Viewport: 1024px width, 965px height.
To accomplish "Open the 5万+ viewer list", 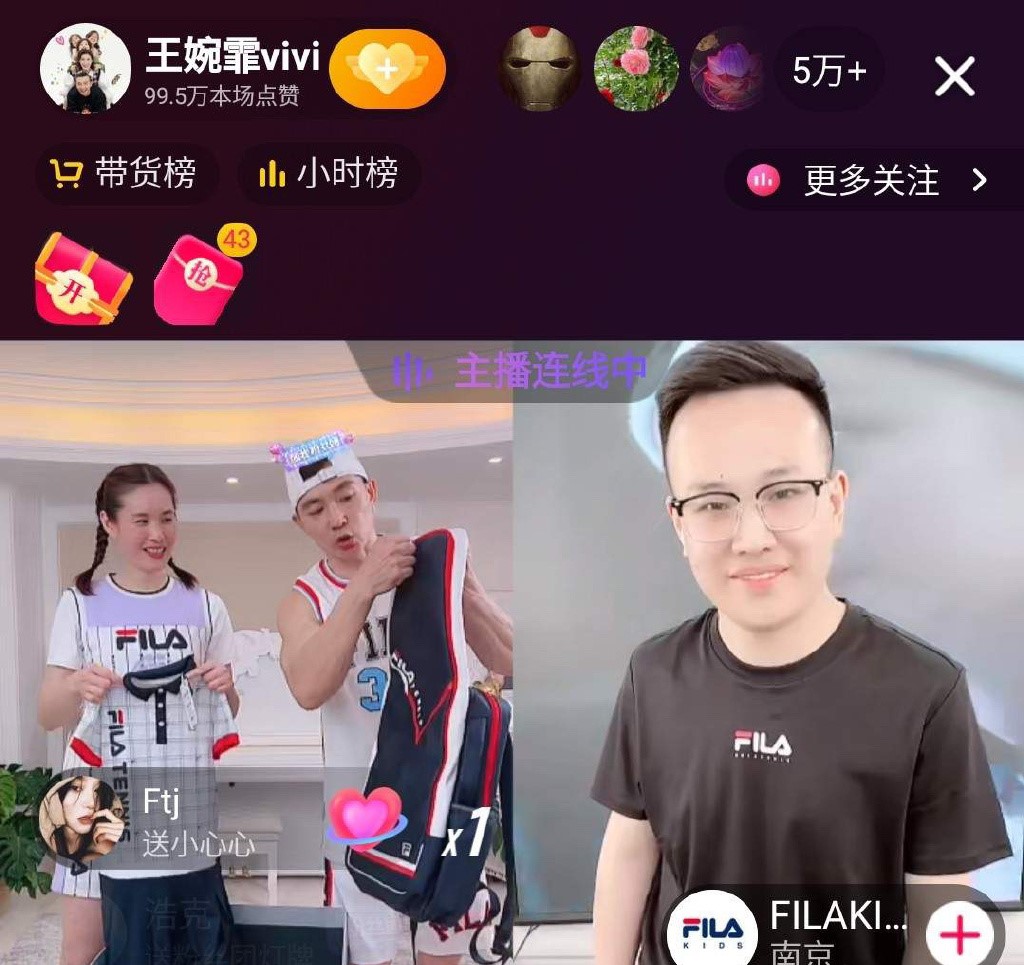I will click(829, 72).
